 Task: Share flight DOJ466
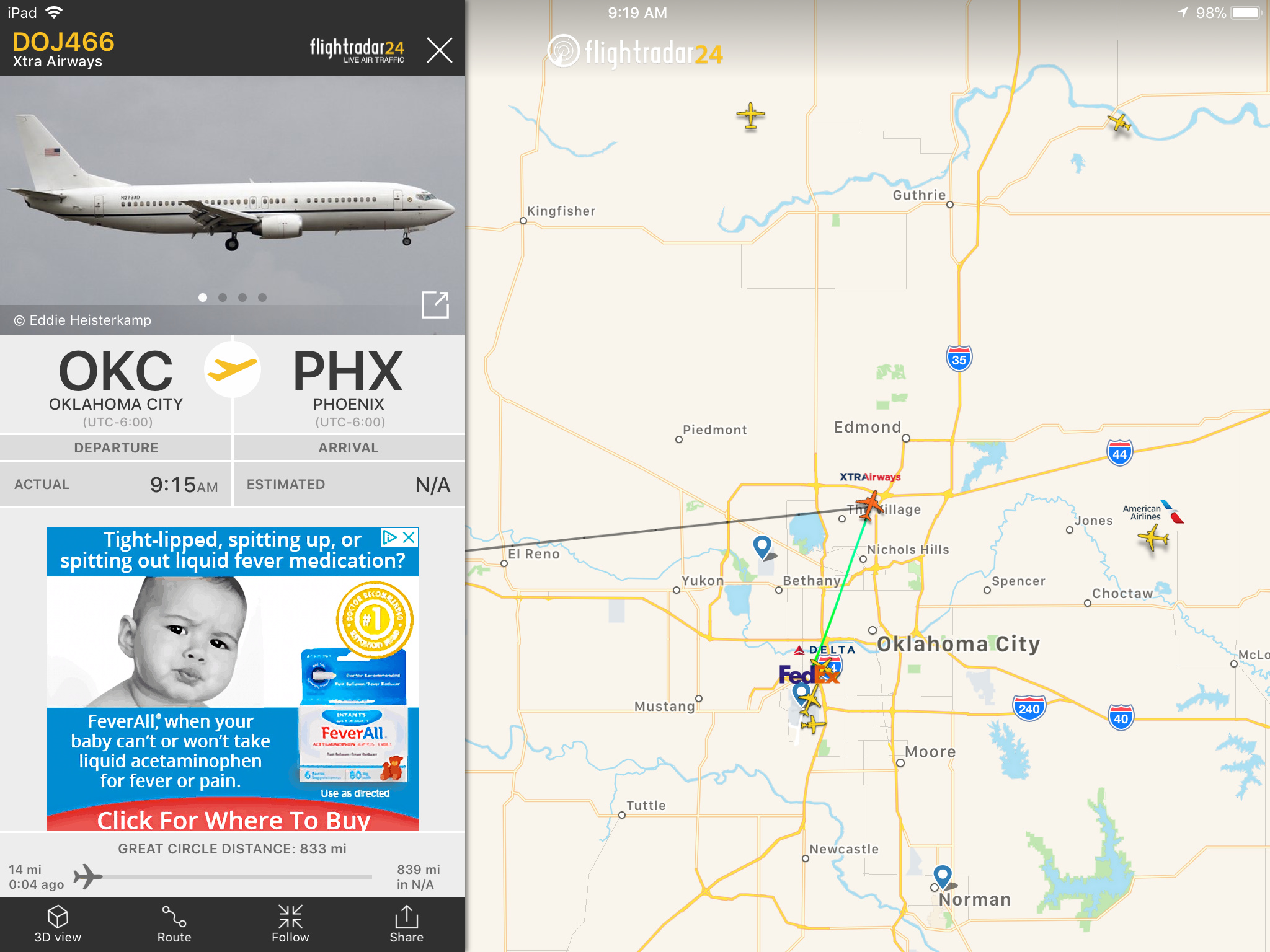[406, 924]
